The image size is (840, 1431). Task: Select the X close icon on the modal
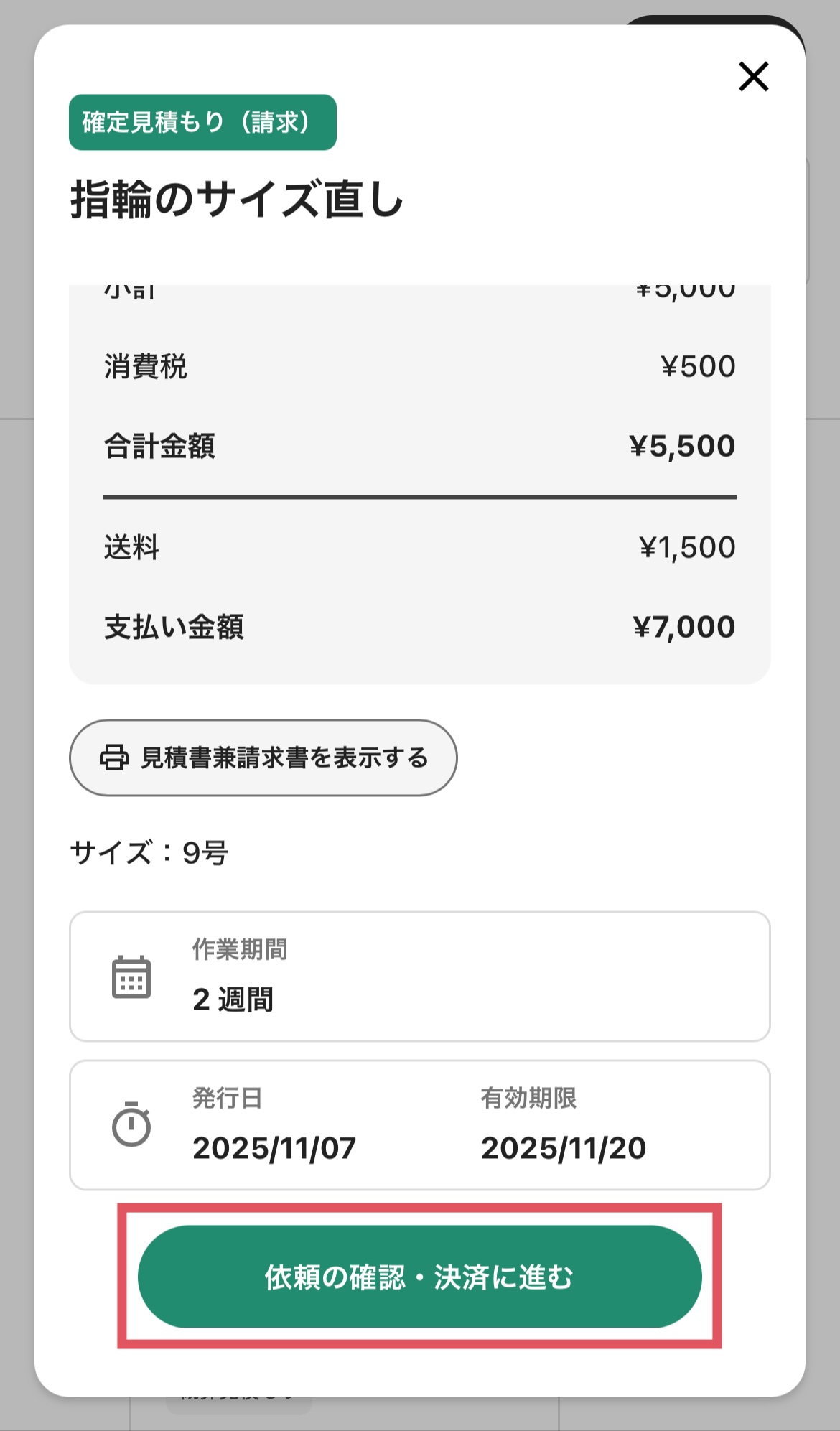[752, 77]
